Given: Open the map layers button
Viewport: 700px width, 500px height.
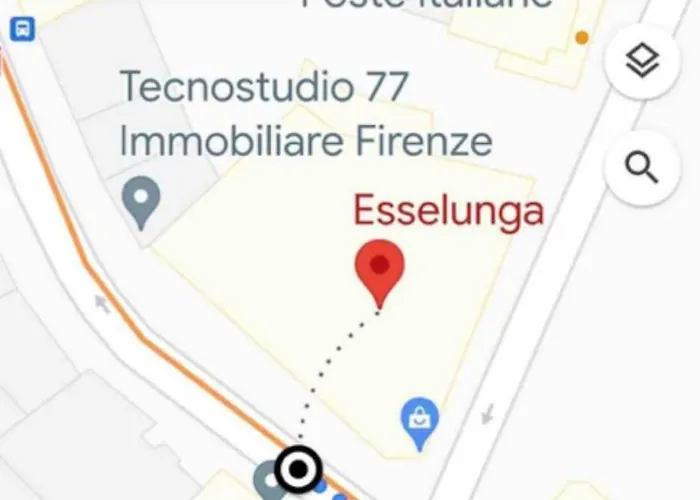Looking at the screenshot, I should (x=642, y=62).
